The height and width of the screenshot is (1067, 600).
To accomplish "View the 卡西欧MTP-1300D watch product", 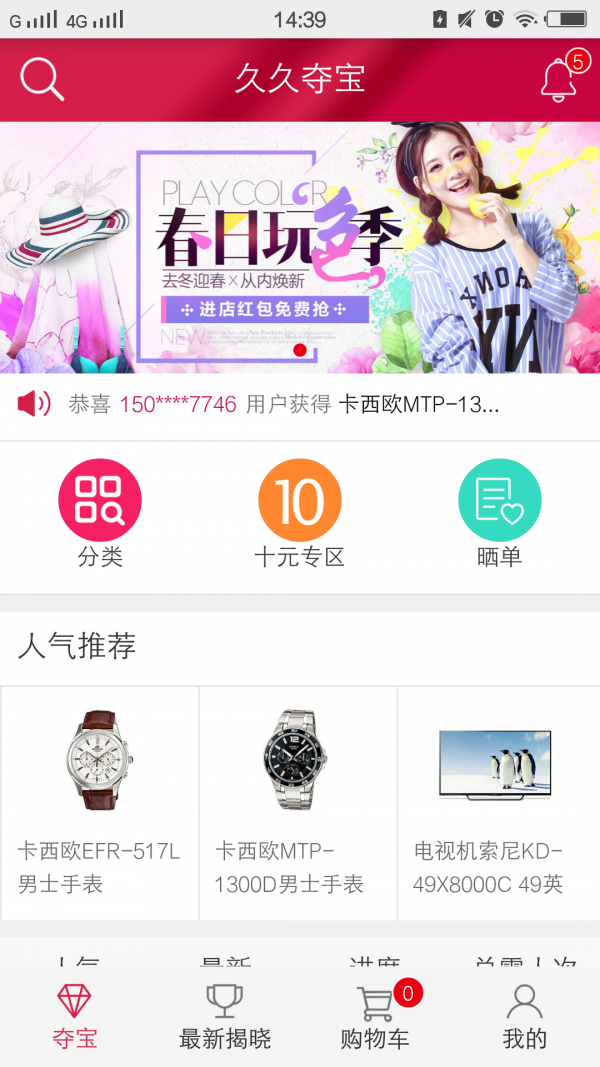I will point(298,800).
